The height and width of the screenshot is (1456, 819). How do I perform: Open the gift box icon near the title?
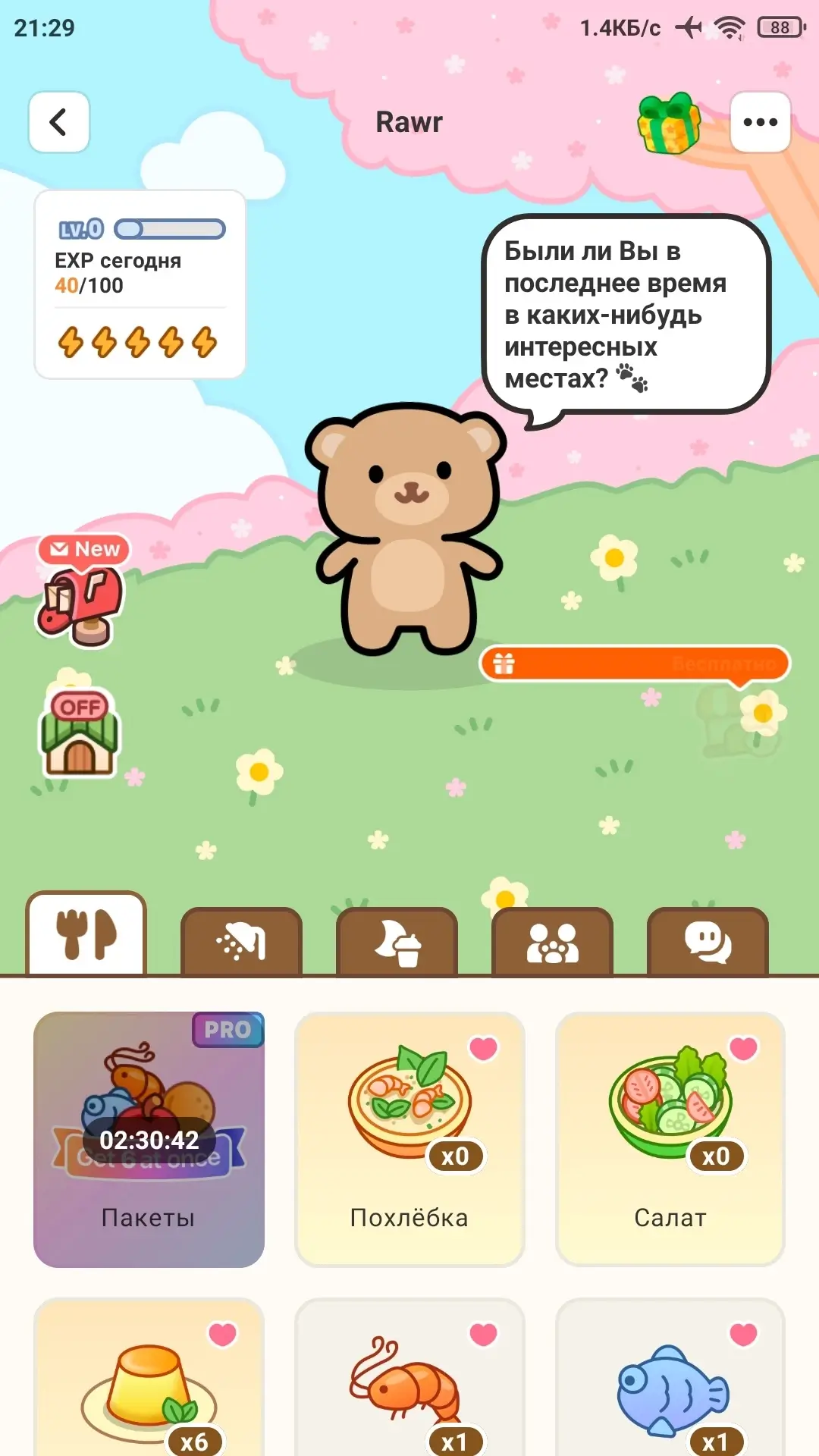669,124
